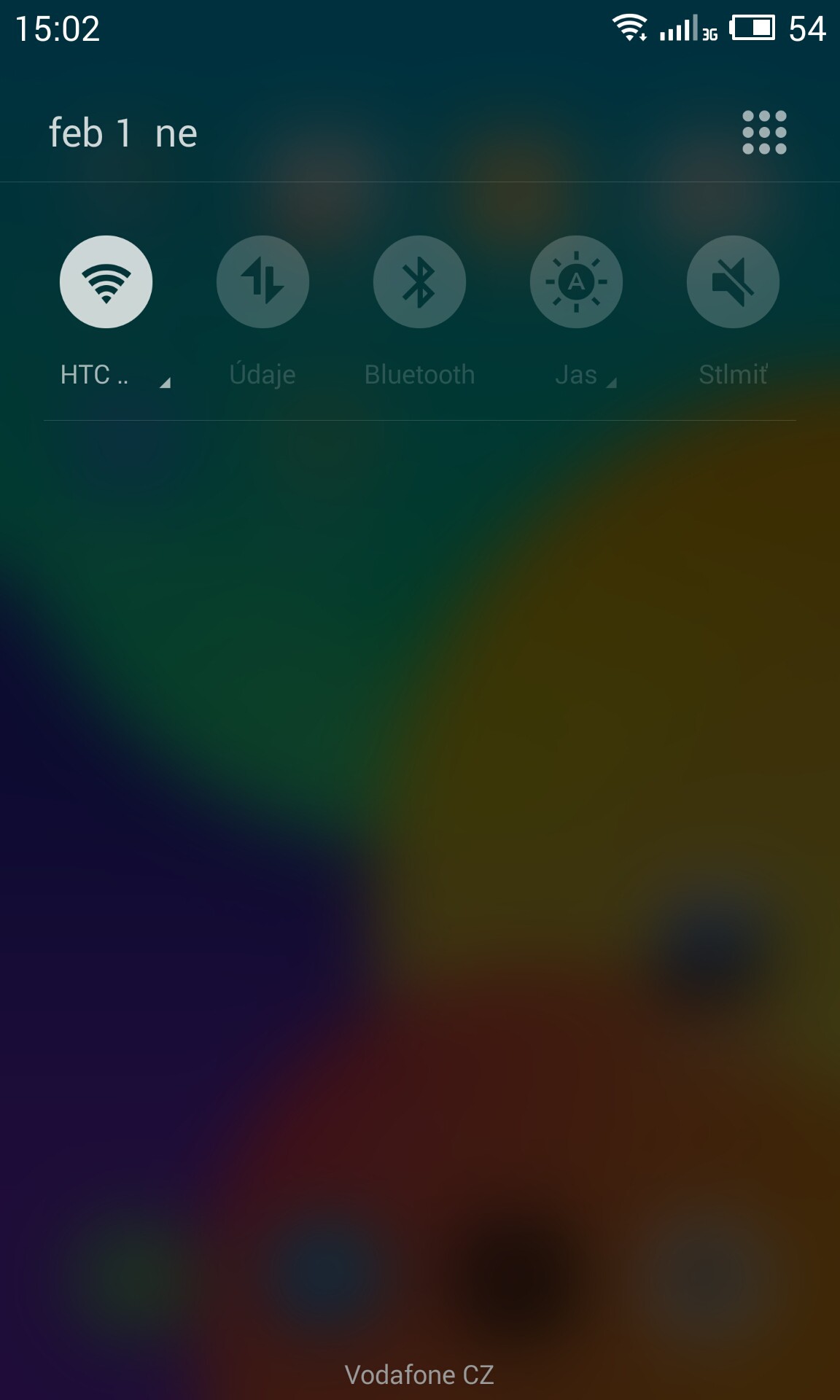Enable mobile data (Údaje)

pyautogui.click(x=262, y=281)
